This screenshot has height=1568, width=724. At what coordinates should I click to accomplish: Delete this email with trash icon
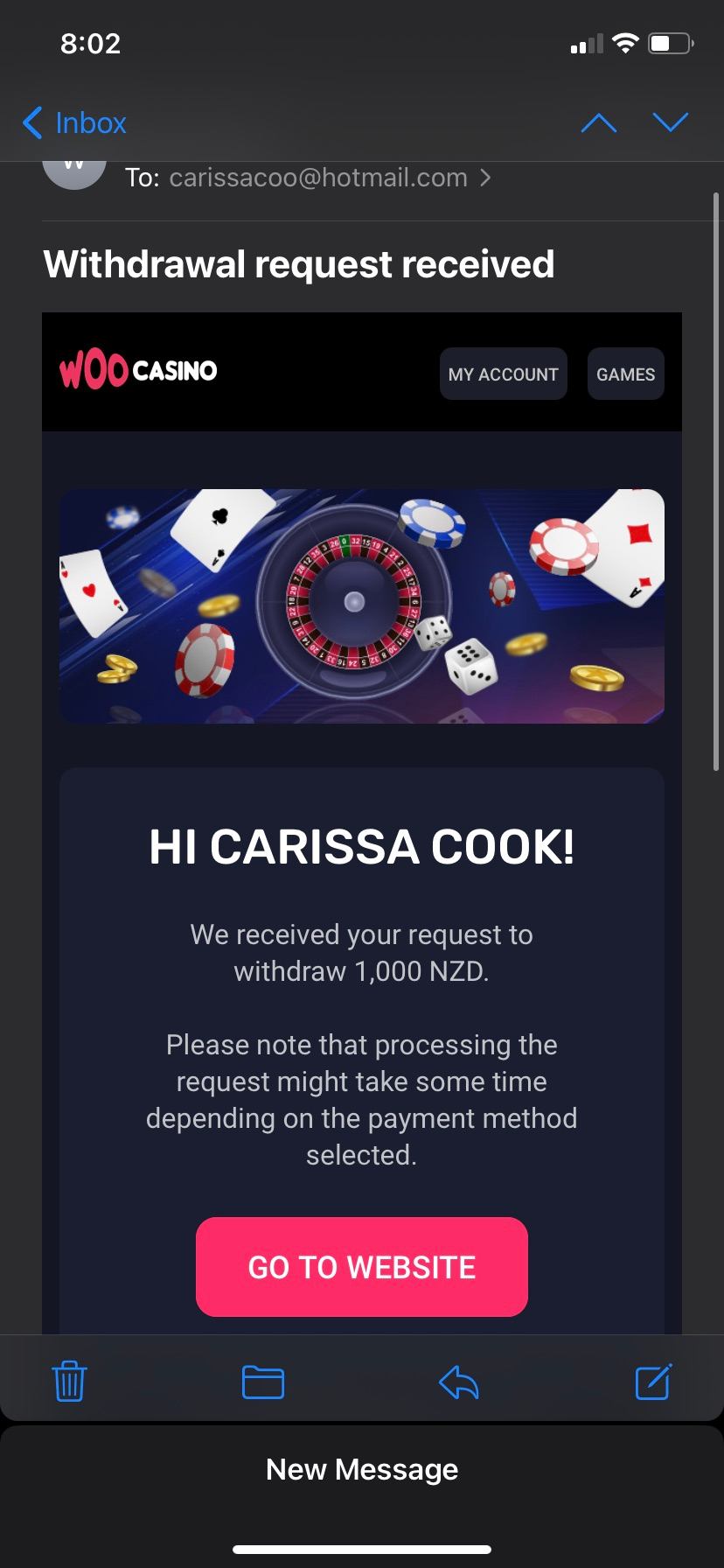click(x=69, y=1382)
